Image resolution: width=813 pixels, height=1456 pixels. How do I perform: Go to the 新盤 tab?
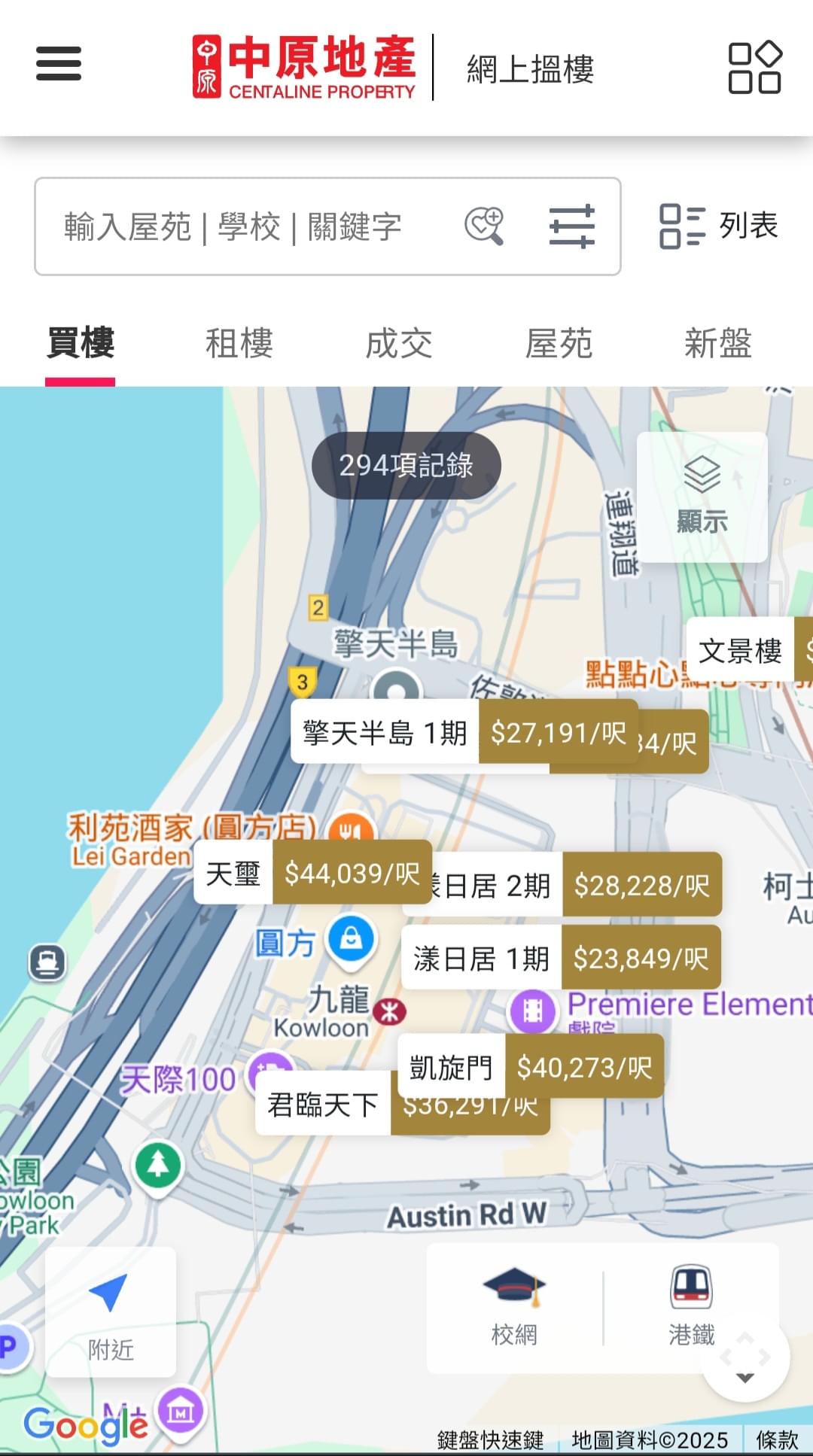click(718, 344)
